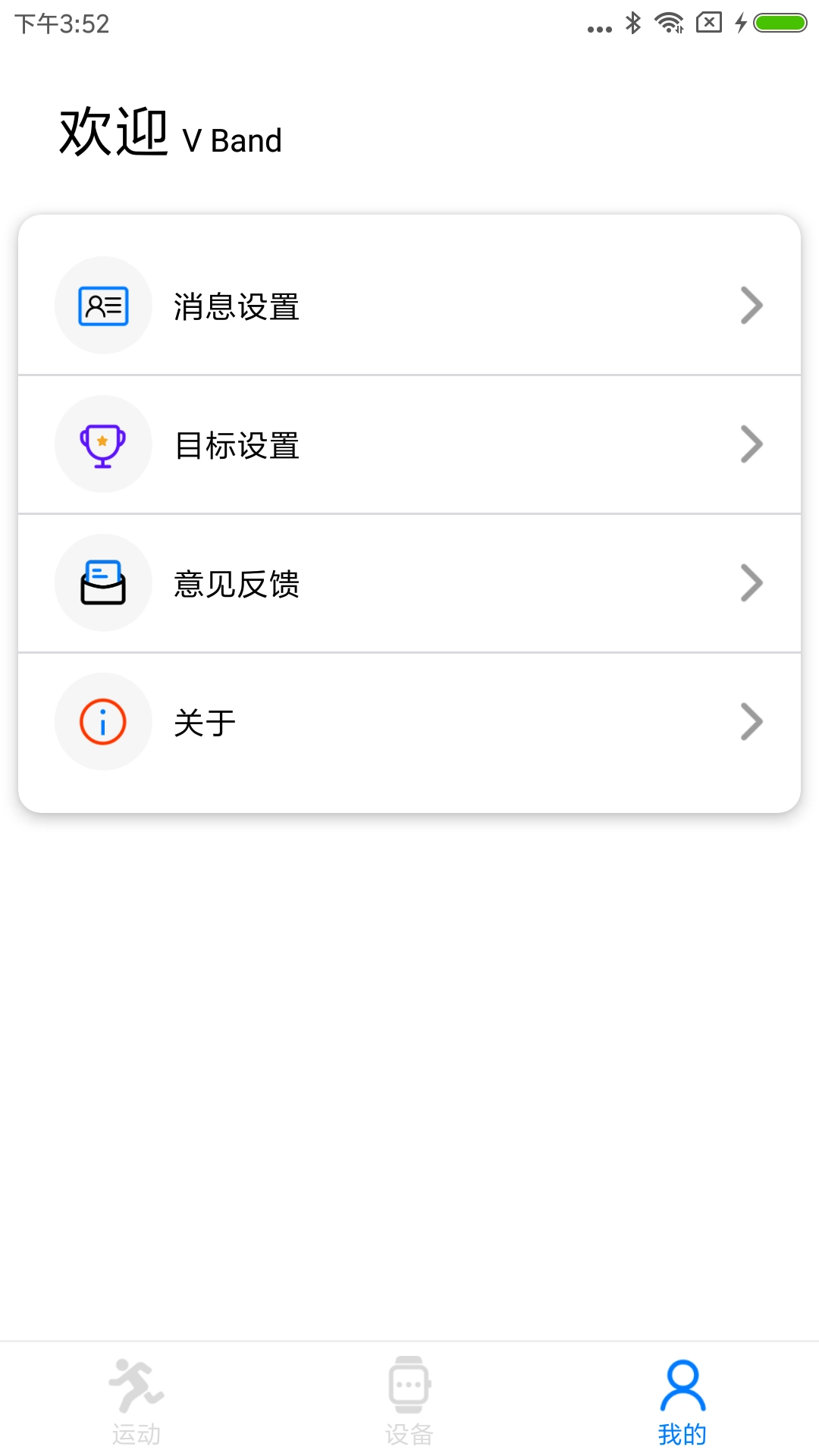Select the running figure icon for 运动
The height and width of the screenshot is (1456, 819).
(136, 1399)
